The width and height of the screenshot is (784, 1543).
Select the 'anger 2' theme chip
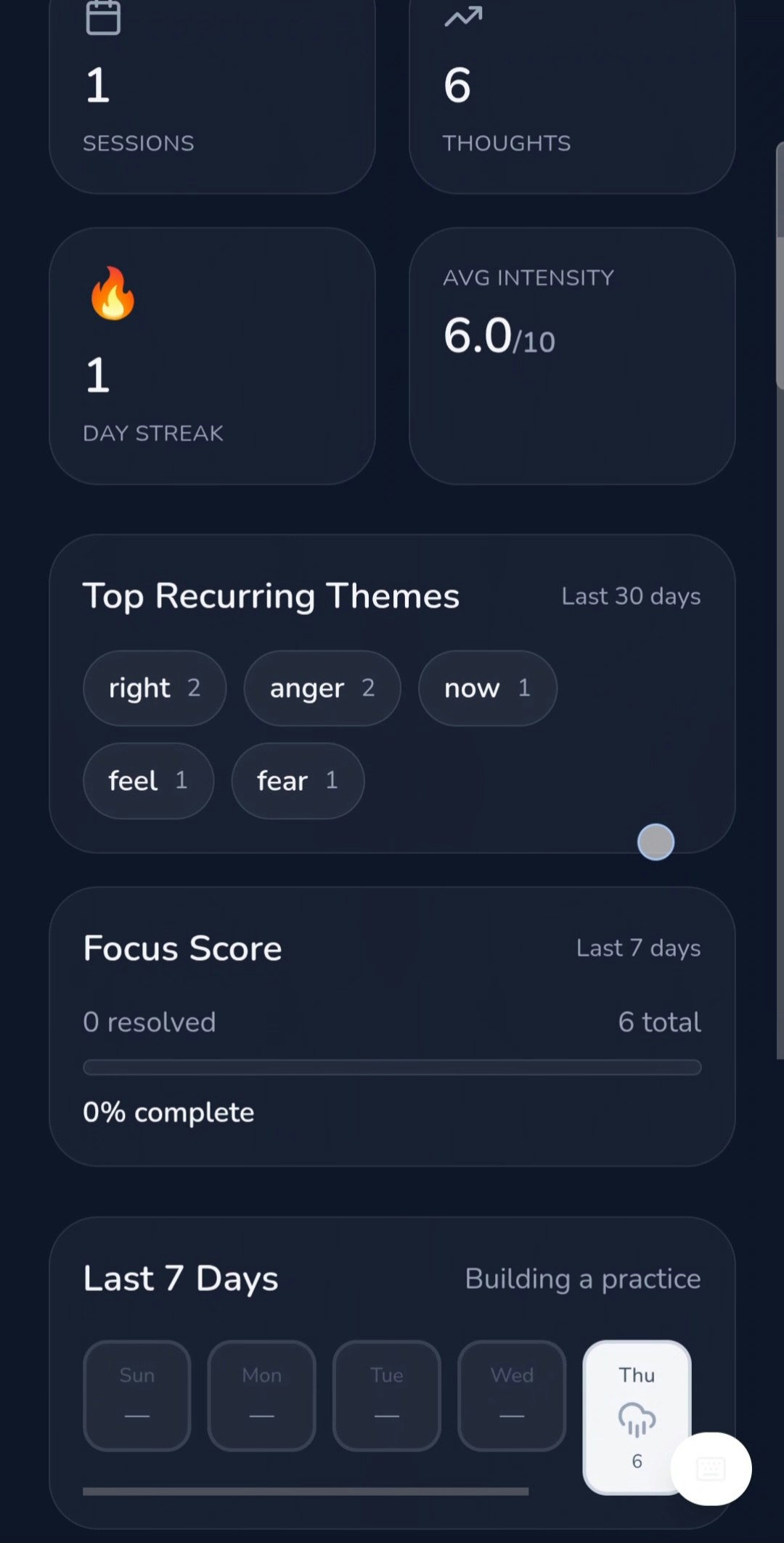pos(322,688)
